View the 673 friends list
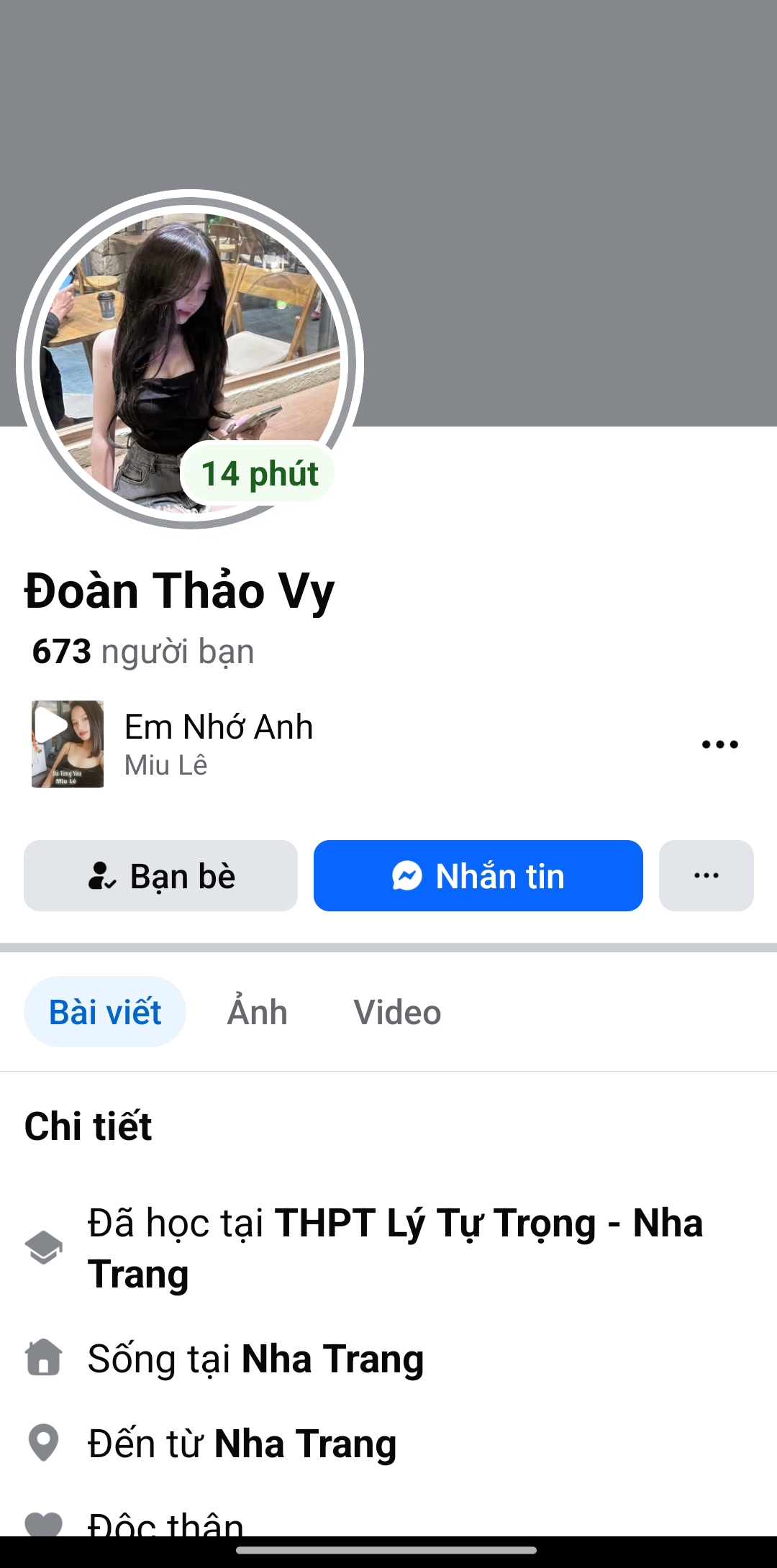The height and width of the screenshot is (1568, 777). tap(143, 652)
